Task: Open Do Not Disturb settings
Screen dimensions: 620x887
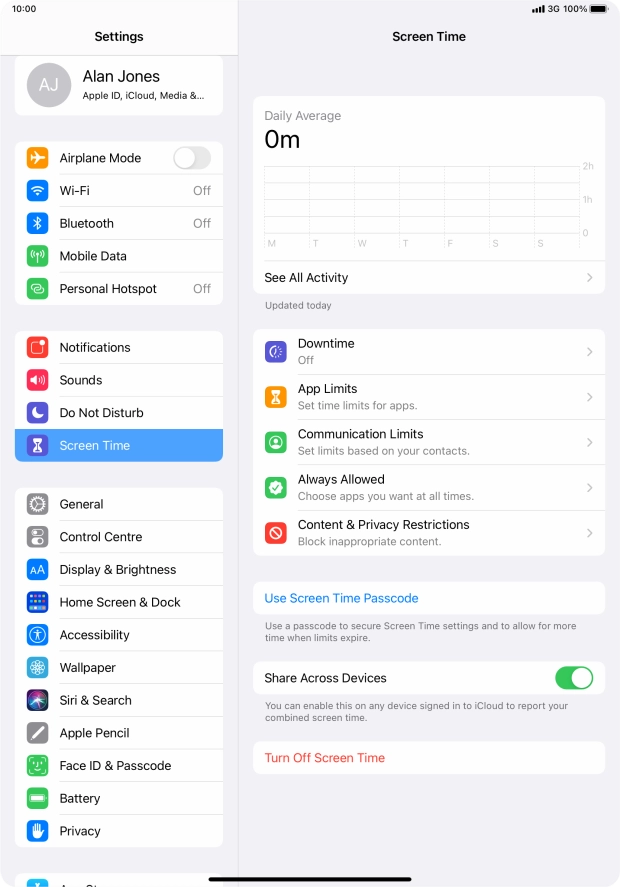Action: 119,413
